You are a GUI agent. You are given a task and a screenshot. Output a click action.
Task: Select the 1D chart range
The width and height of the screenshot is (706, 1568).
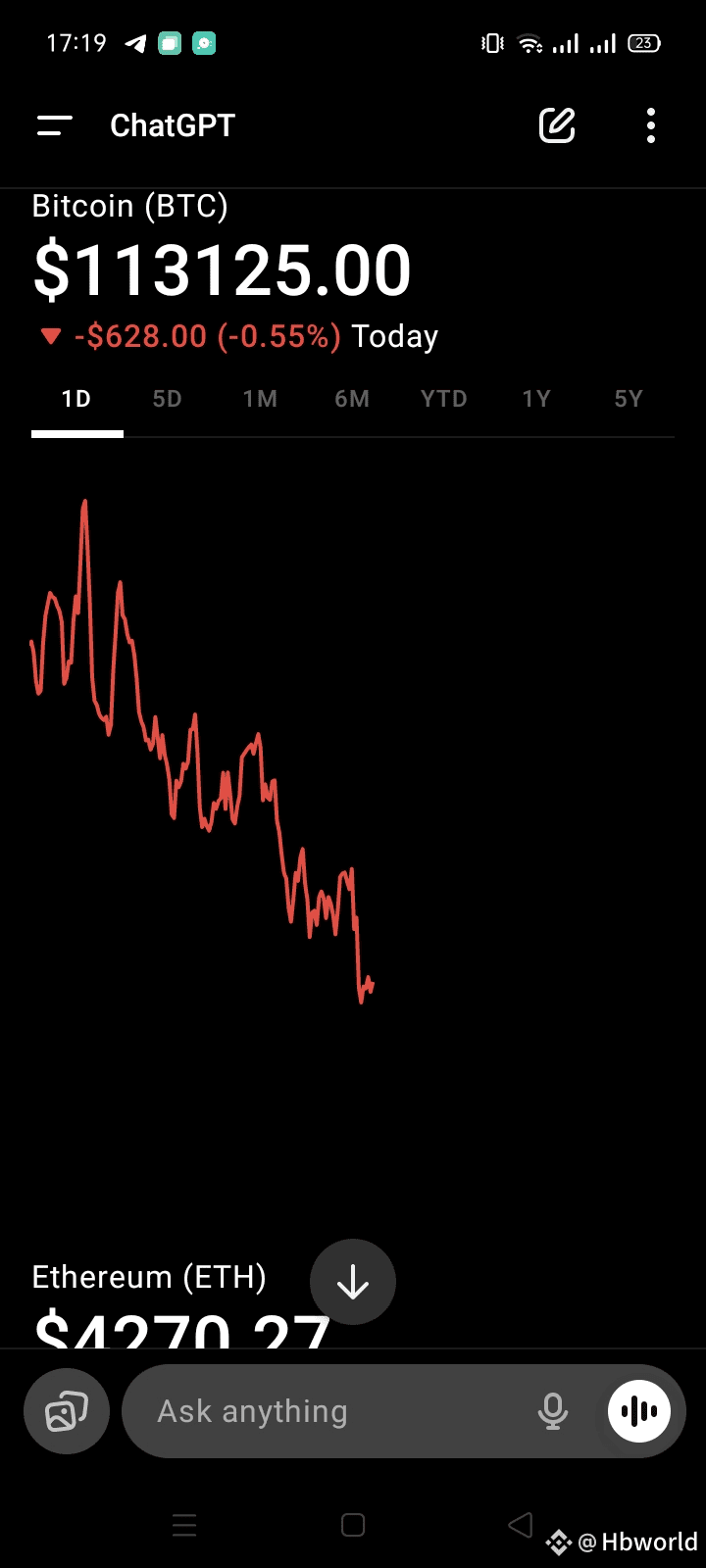coord(76,399)
